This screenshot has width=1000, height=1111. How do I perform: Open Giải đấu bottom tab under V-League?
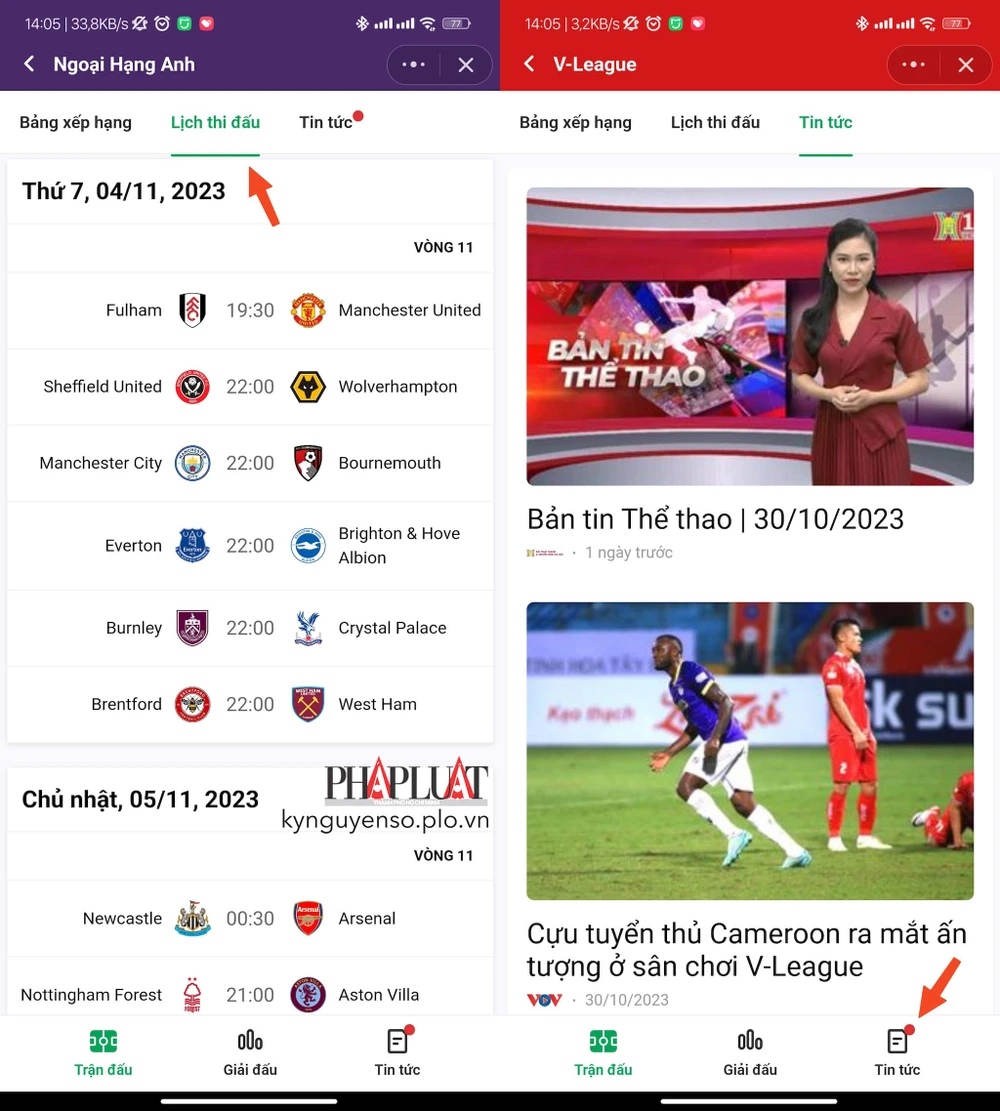click(750, 1053)
